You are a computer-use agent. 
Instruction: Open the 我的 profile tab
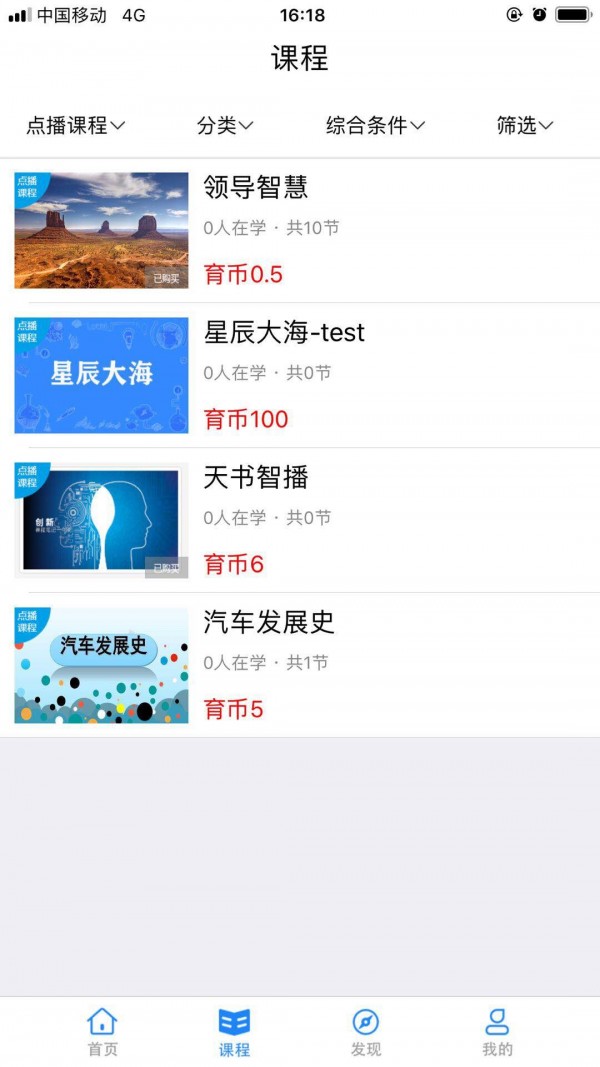497,1032
